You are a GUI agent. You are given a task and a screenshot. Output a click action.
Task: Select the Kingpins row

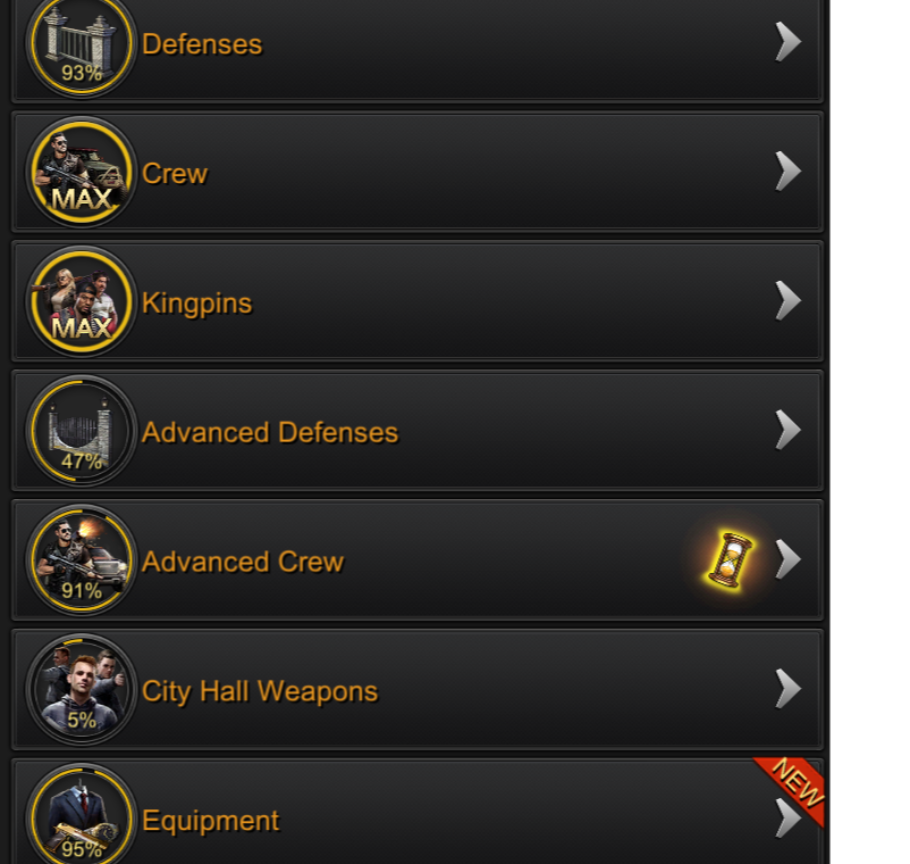(x=416, y=302)
